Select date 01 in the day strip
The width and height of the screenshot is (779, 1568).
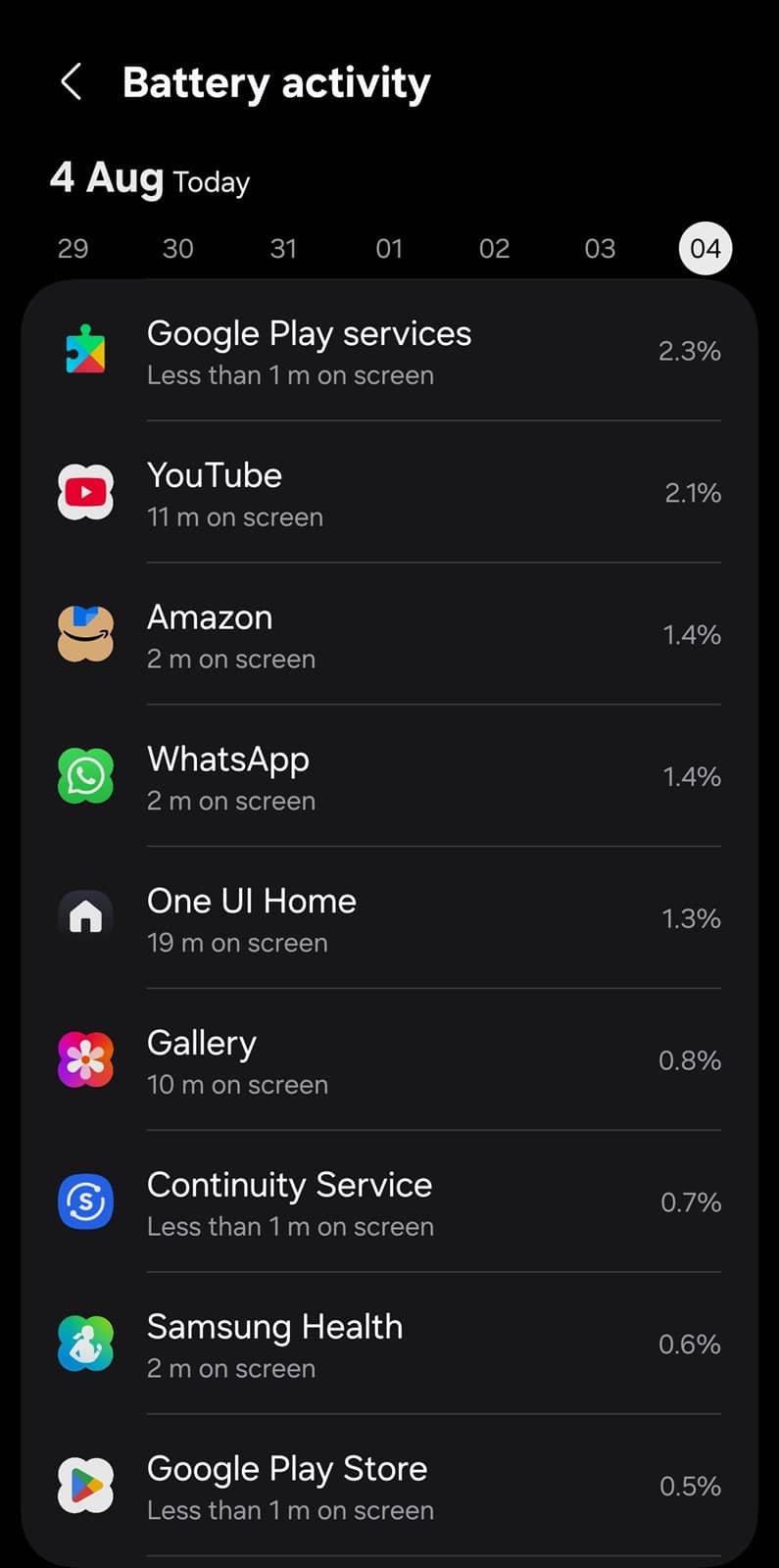389,249
